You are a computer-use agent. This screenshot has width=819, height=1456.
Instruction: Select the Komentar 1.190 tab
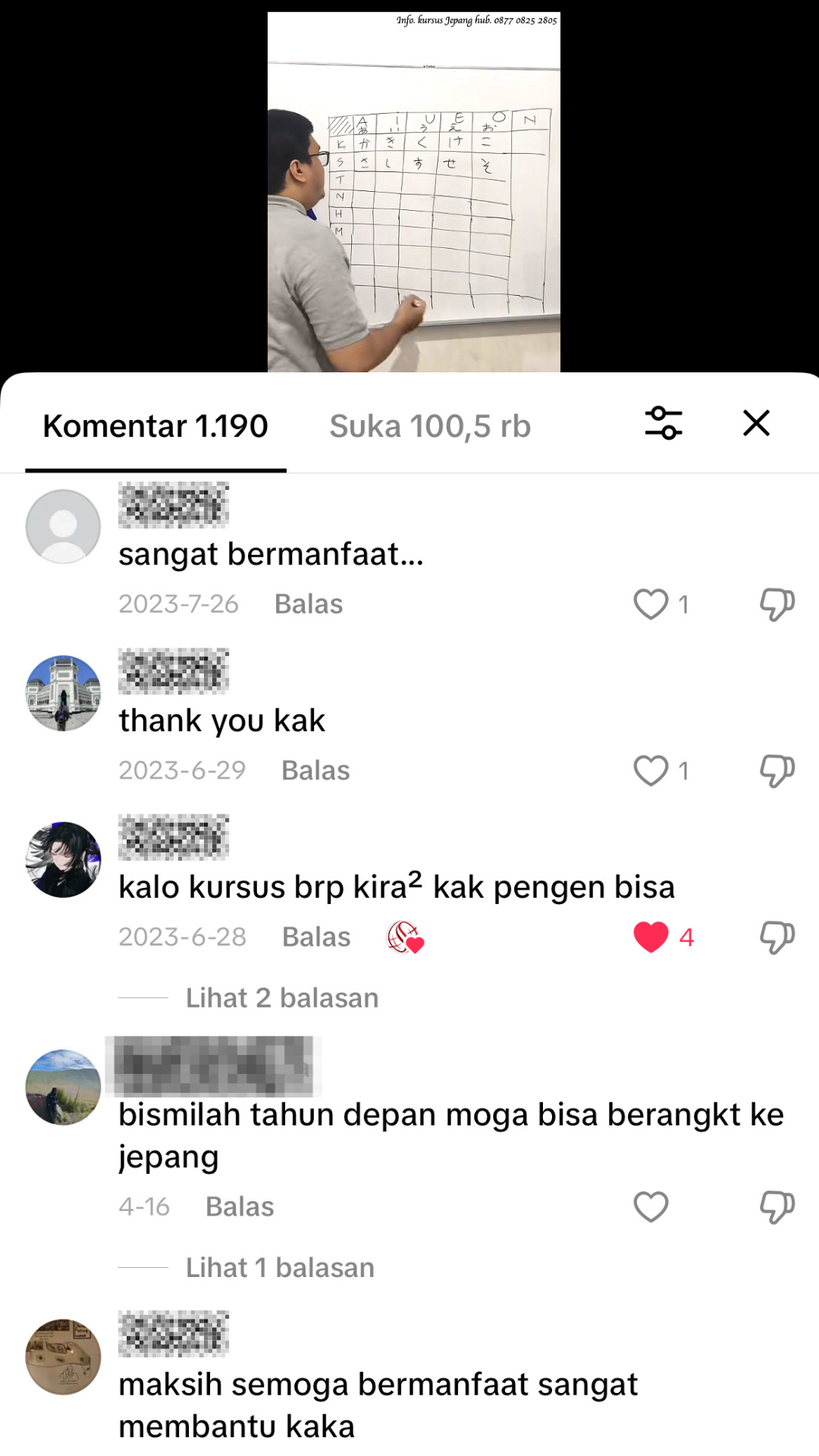pyautogui.click(x=155, y=426)
